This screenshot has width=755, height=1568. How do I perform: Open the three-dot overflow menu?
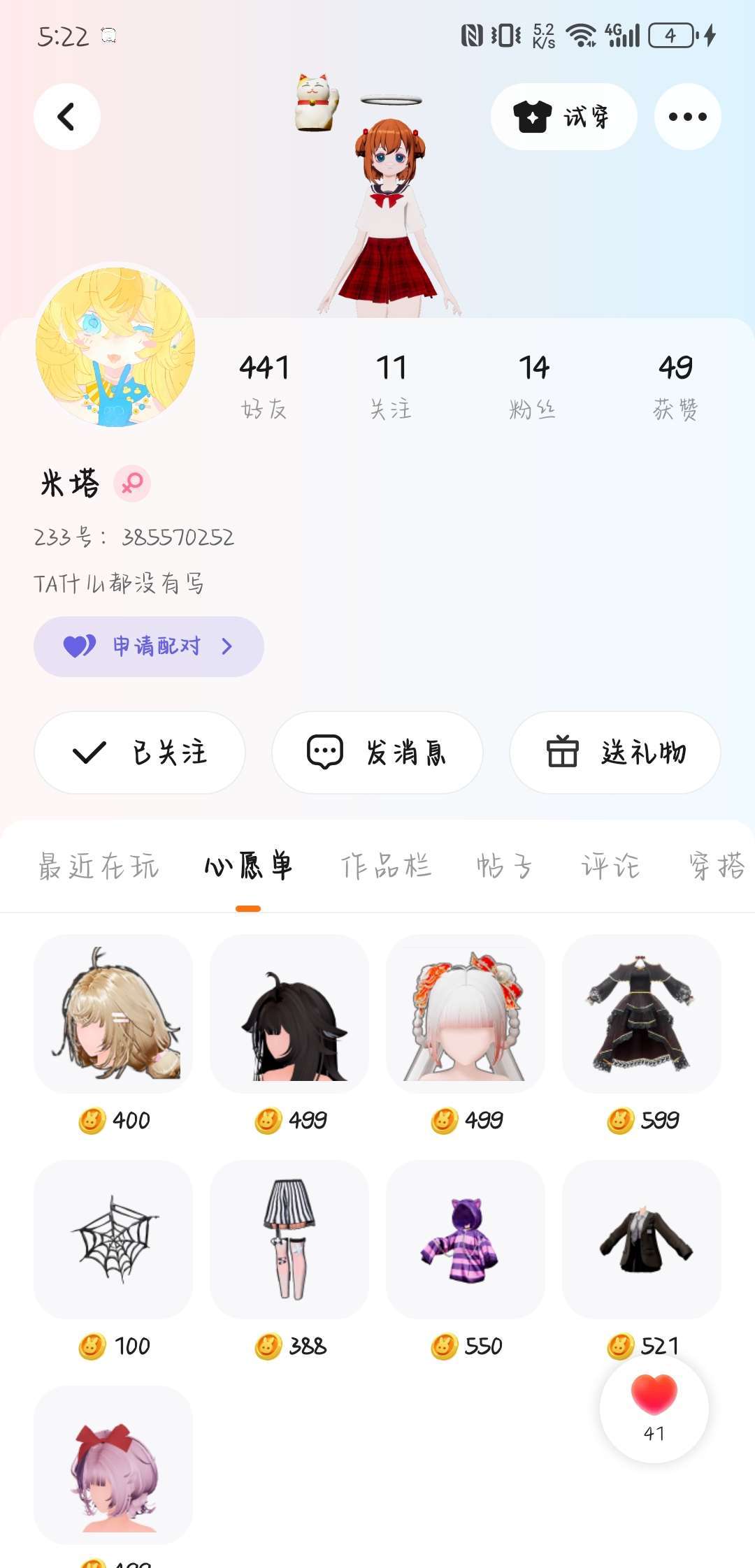click(687, 117)
